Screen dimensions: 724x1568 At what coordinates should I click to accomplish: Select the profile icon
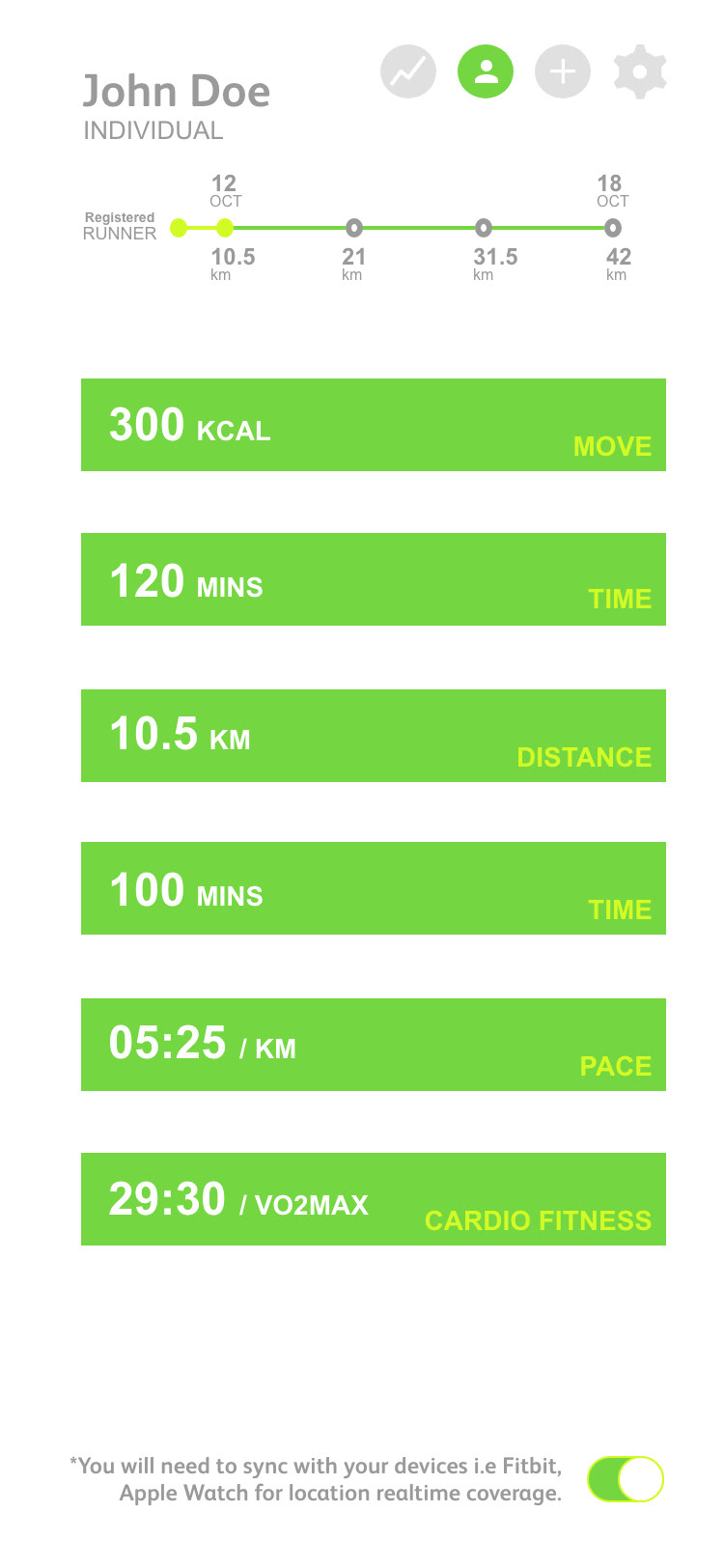[x=486, y=71]
